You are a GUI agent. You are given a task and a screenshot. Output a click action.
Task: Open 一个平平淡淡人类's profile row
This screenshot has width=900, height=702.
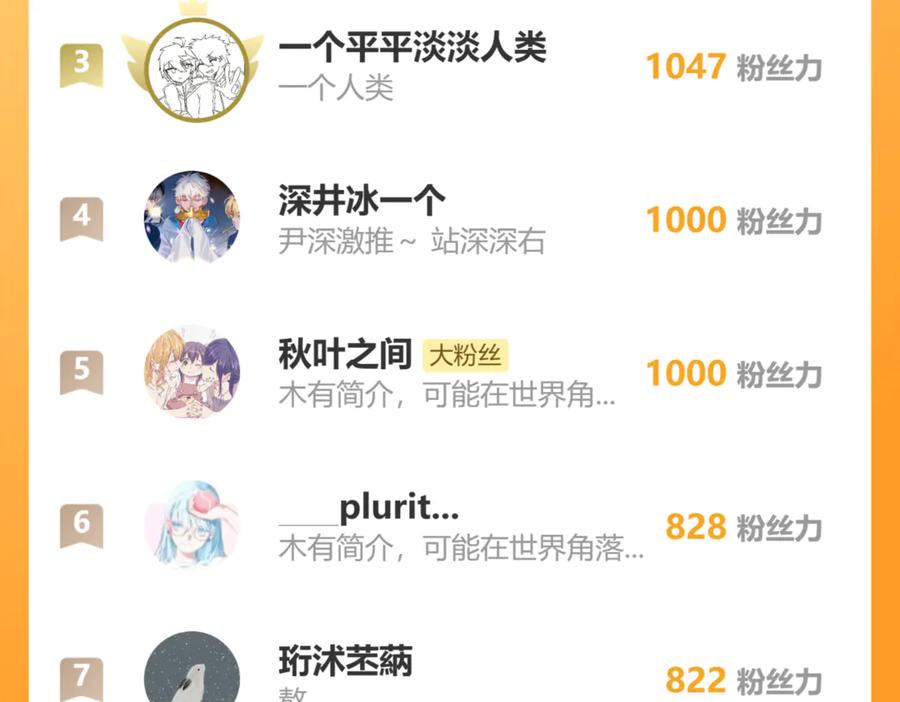(450, 66)
